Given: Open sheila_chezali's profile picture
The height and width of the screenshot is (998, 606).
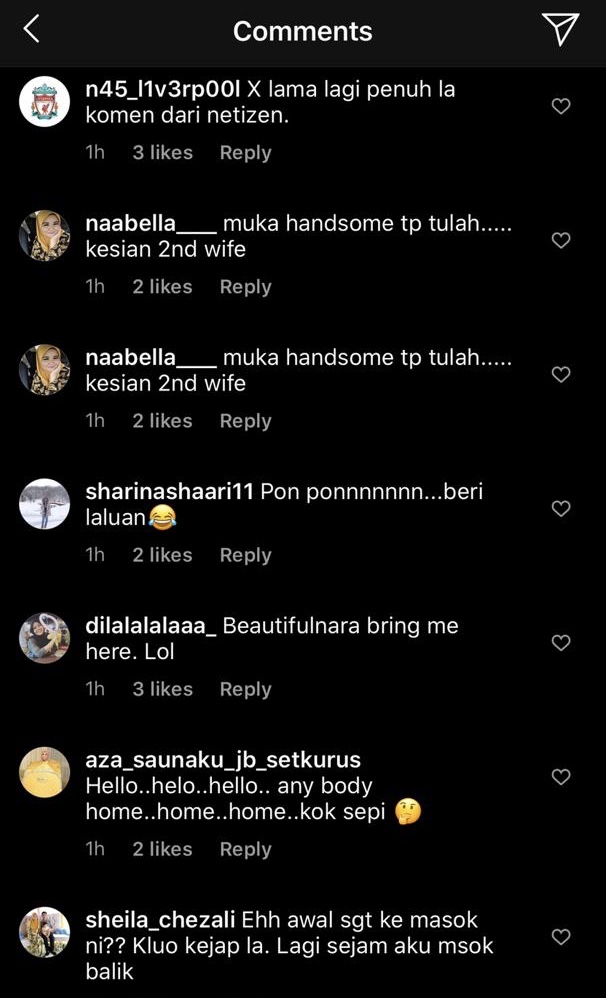Looking at the screenshot, I should click(x=45, y=932).
